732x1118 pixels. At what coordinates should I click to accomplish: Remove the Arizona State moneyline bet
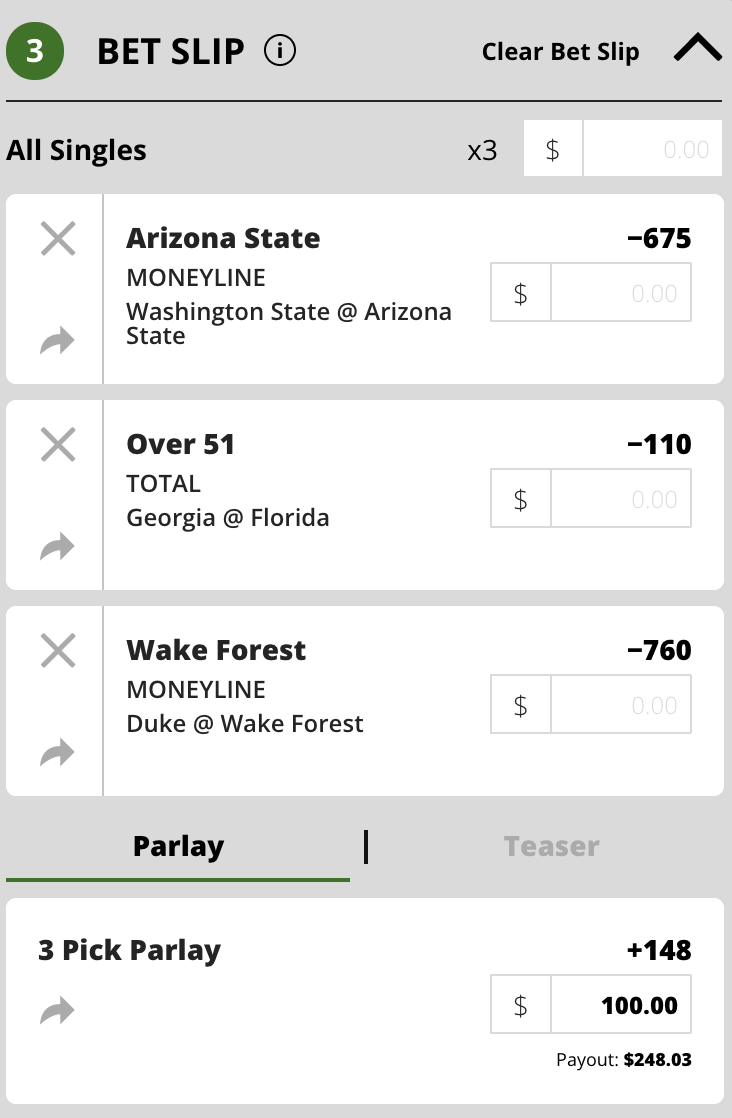(x=58, y=239)
